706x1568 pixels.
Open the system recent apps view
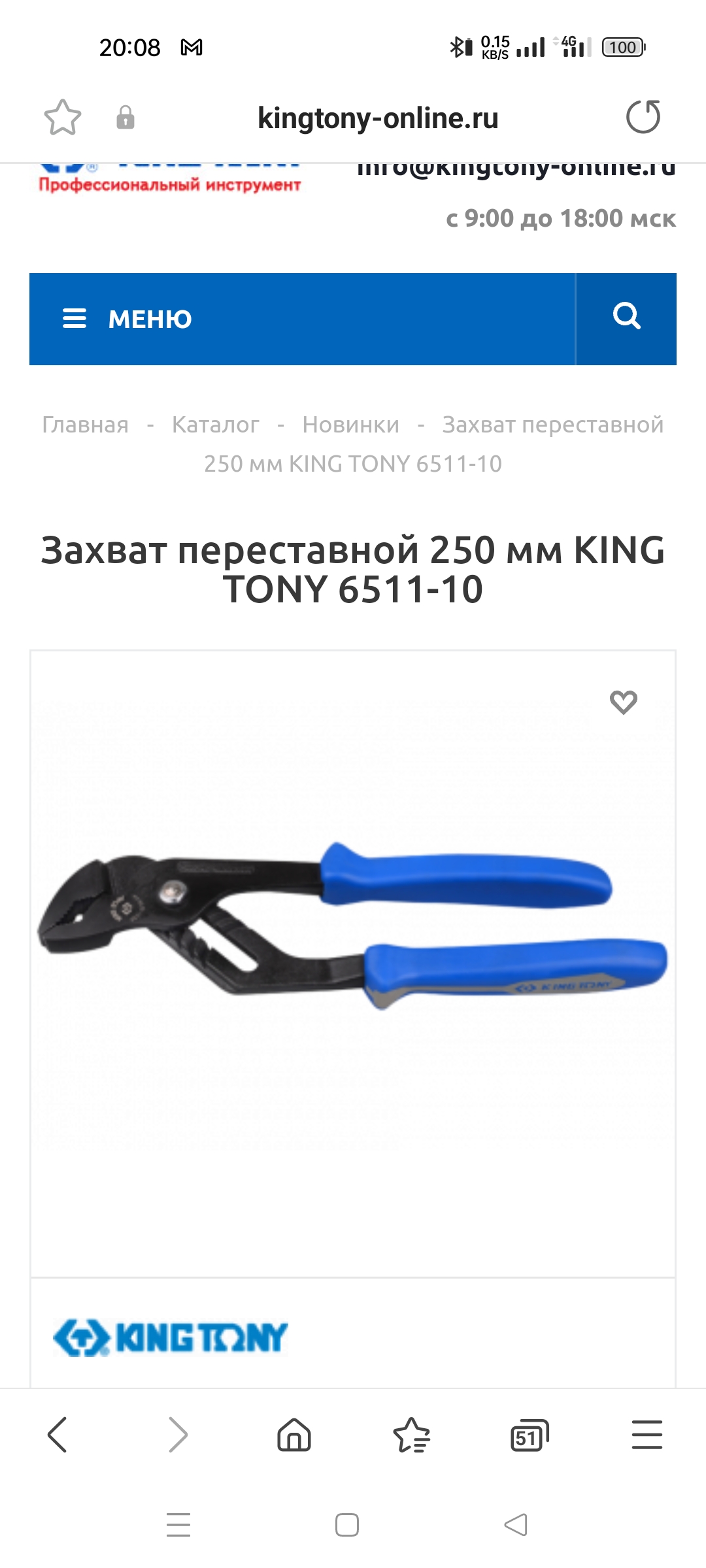178,1525
